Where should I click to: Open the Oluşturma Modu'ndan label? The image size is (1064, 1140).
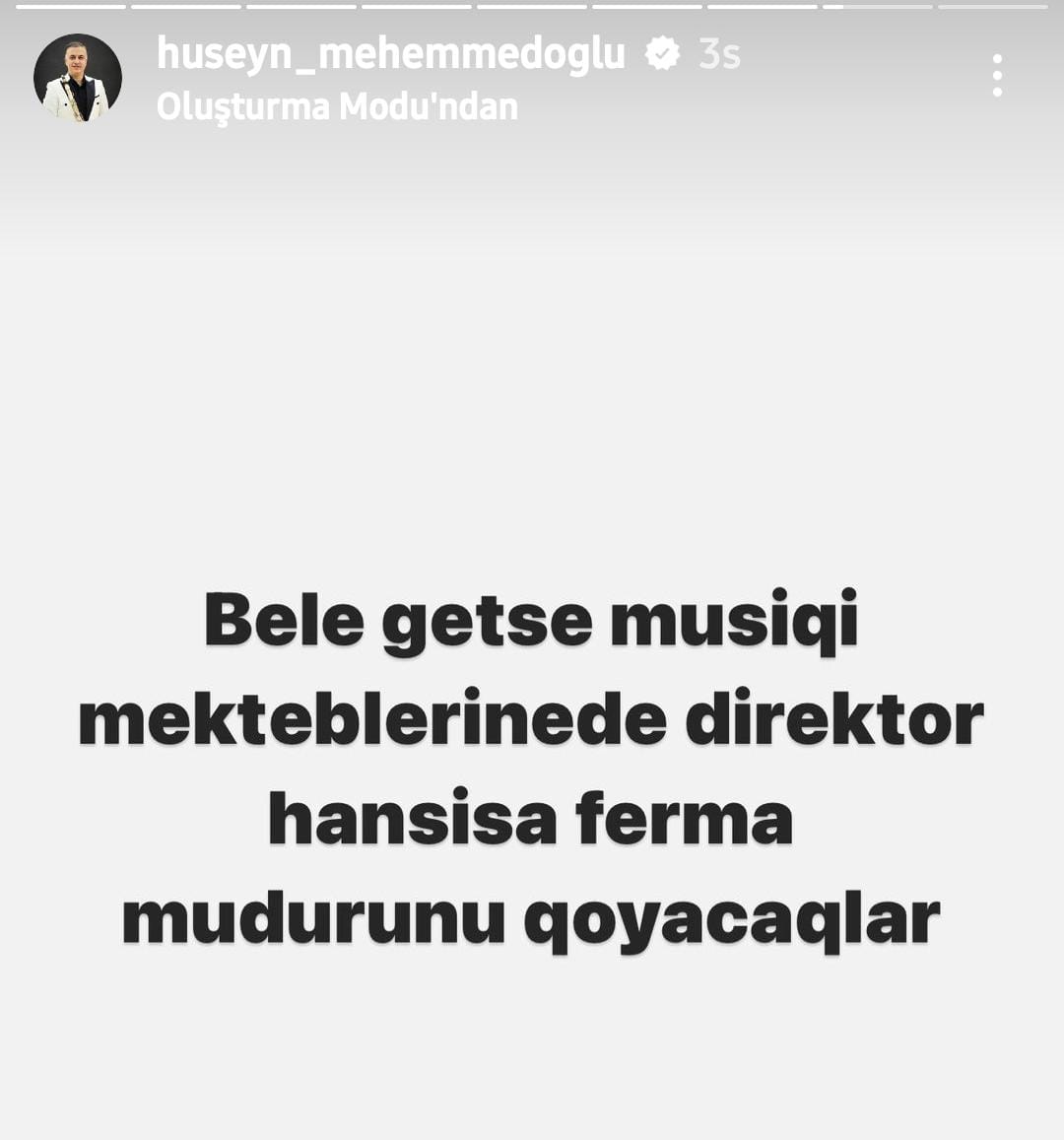point(337,106)
